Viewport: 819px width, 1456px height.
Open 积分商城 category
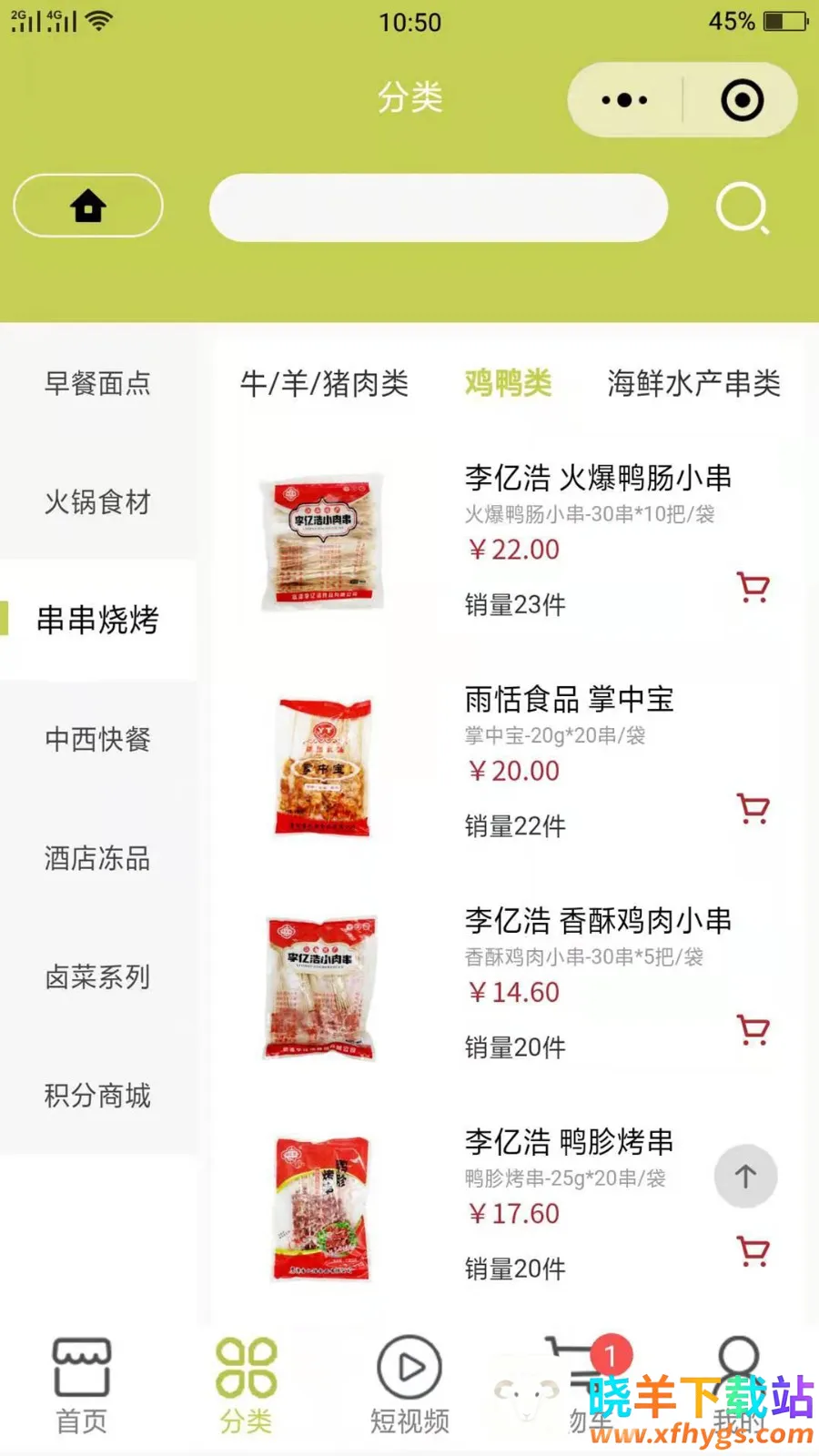[x=97, y=1096]
